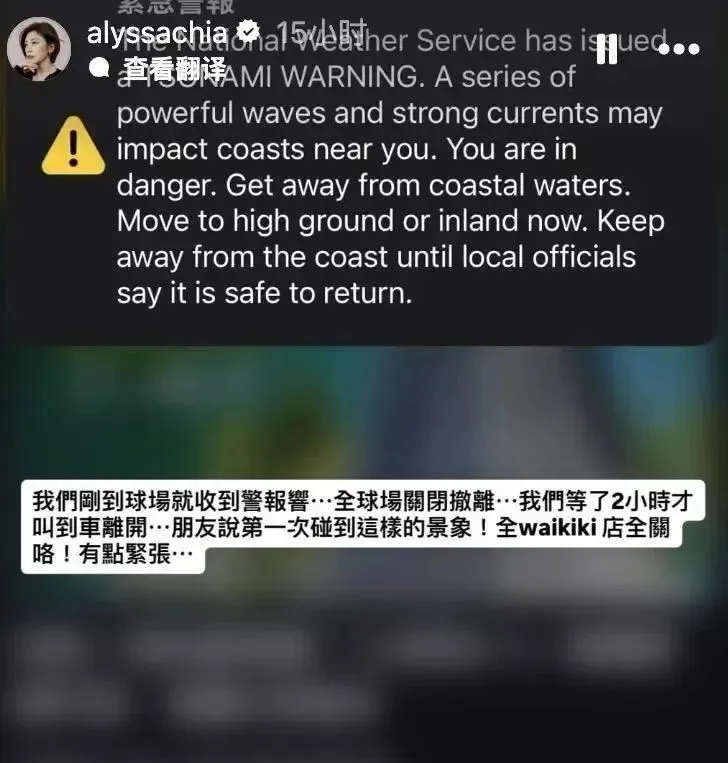Viewport: 728px width, 763px height.
Task: Pause the story playback
Action: 607,48
